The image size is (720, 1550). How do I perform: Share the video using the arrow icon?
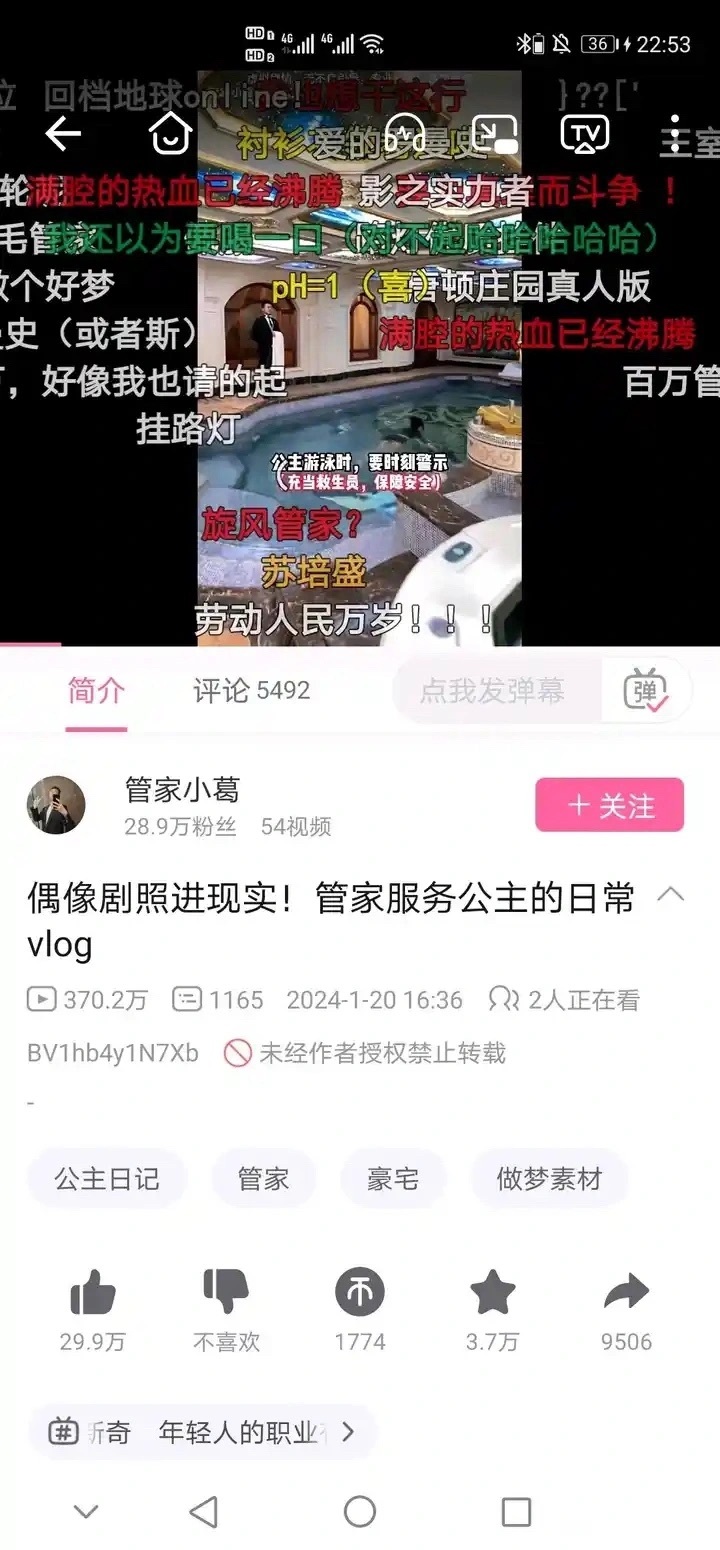click(626, 1295)
